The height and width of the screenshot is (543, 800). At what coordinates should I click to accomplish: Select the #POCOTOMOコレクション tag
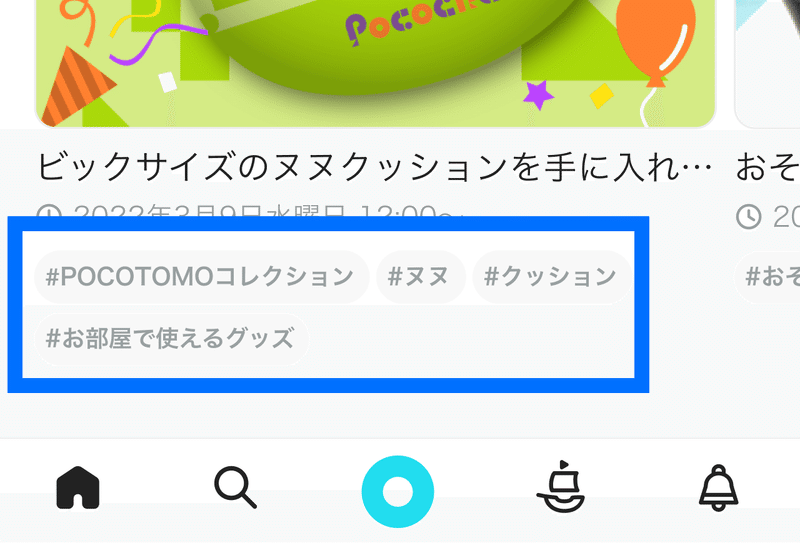(201, 276)
